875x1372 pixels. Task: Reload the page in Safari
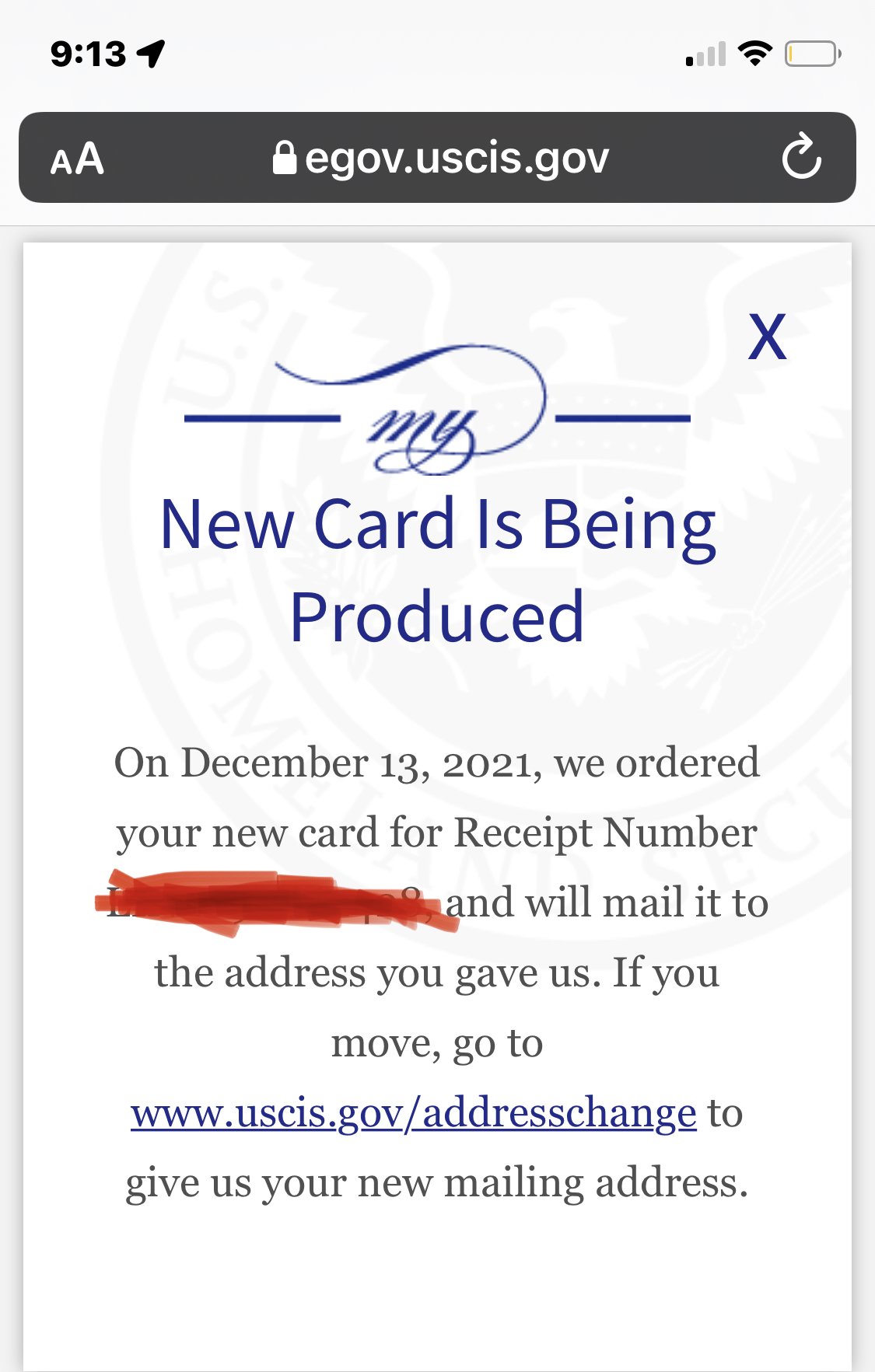point(801,158)
